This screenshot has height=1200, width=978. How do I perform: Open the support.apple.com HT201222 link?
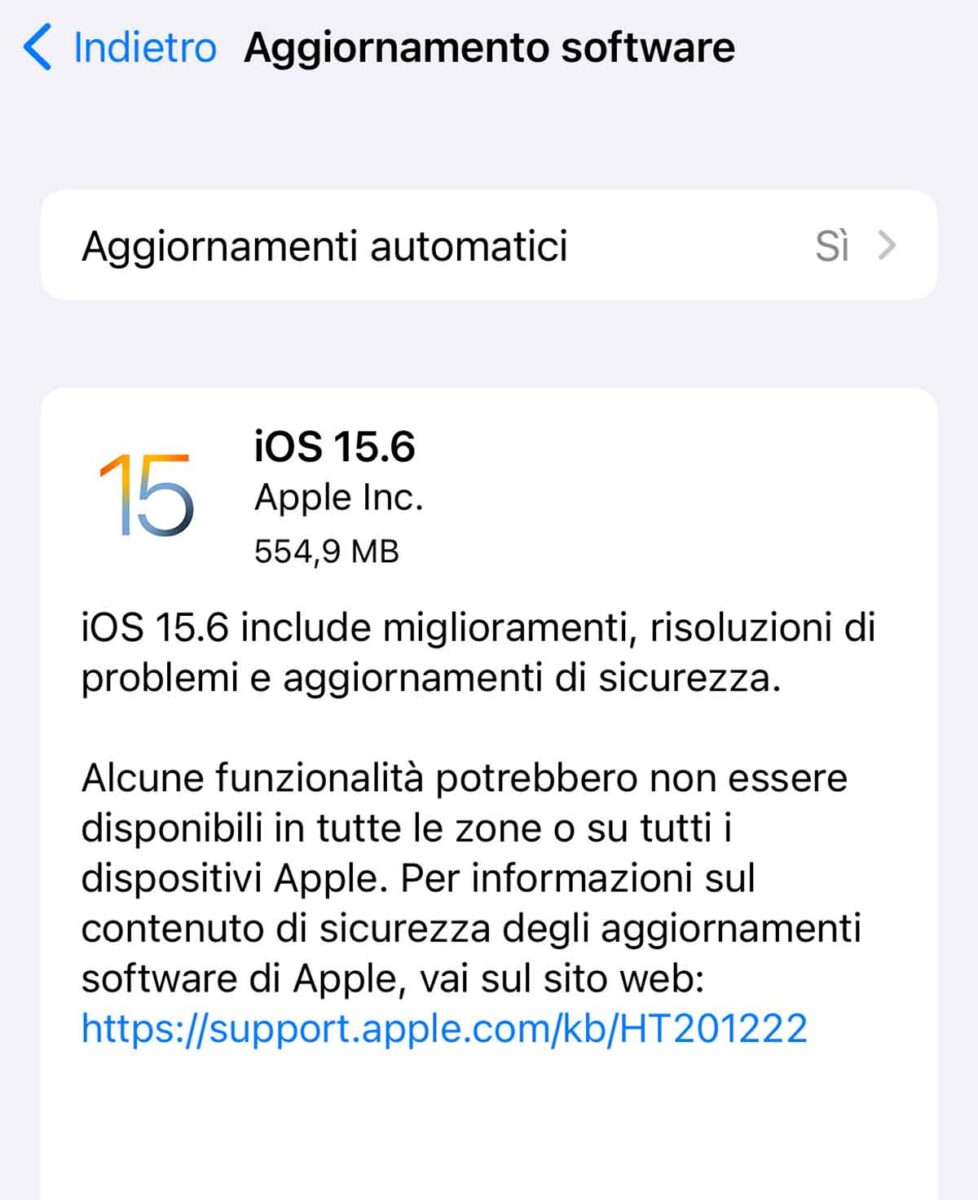point(444,1029)
